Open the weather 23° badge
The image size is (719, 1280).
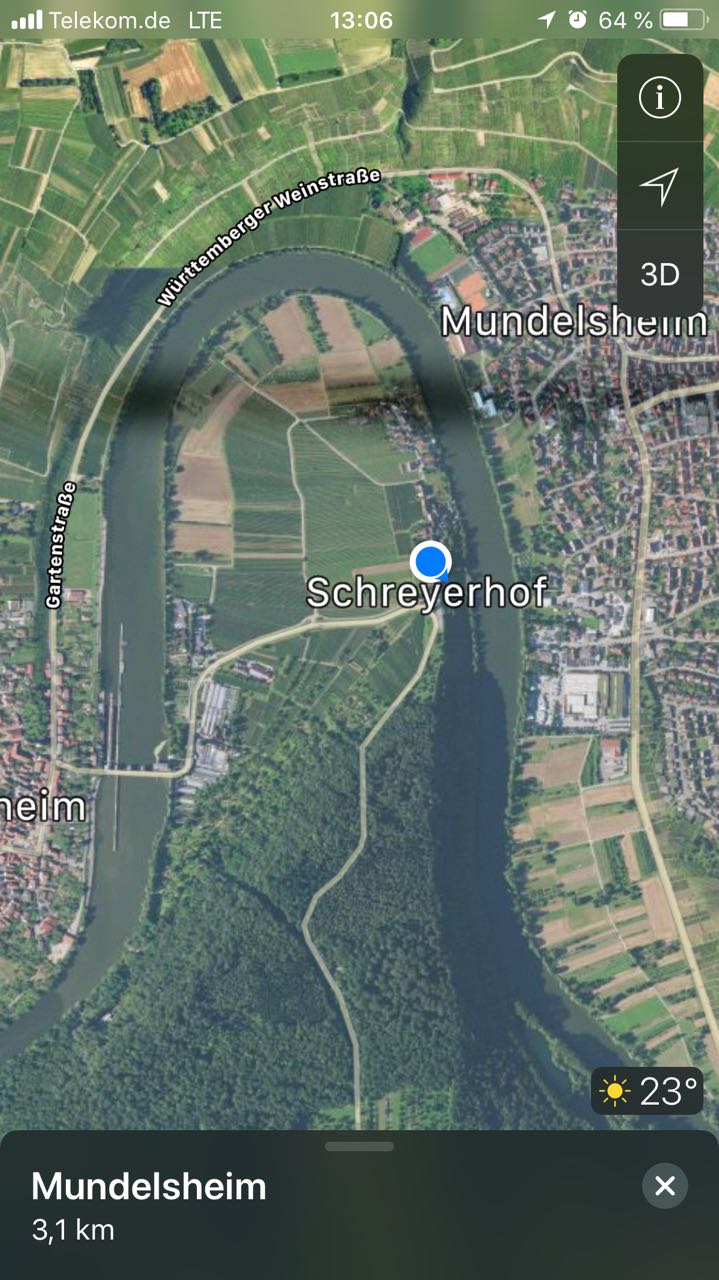(647, 1091)
